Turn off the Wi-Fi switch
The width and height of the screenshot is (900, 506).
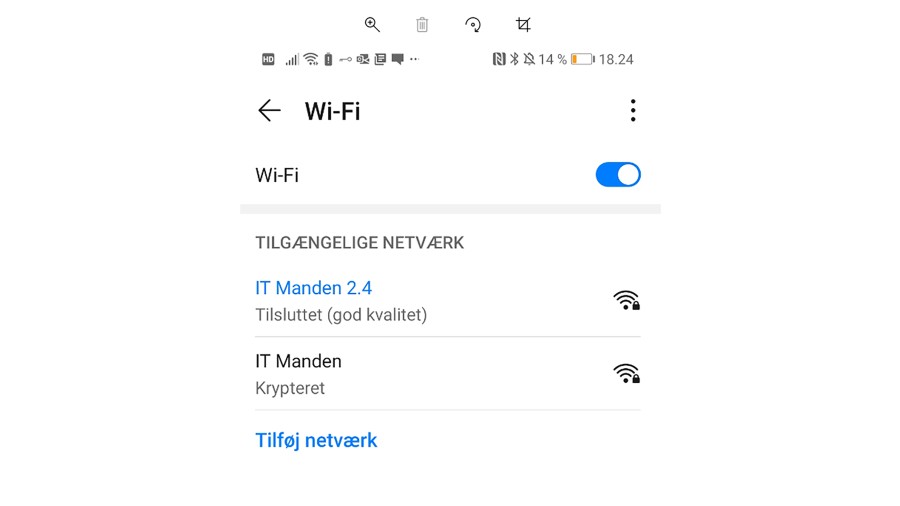[617, 175]
